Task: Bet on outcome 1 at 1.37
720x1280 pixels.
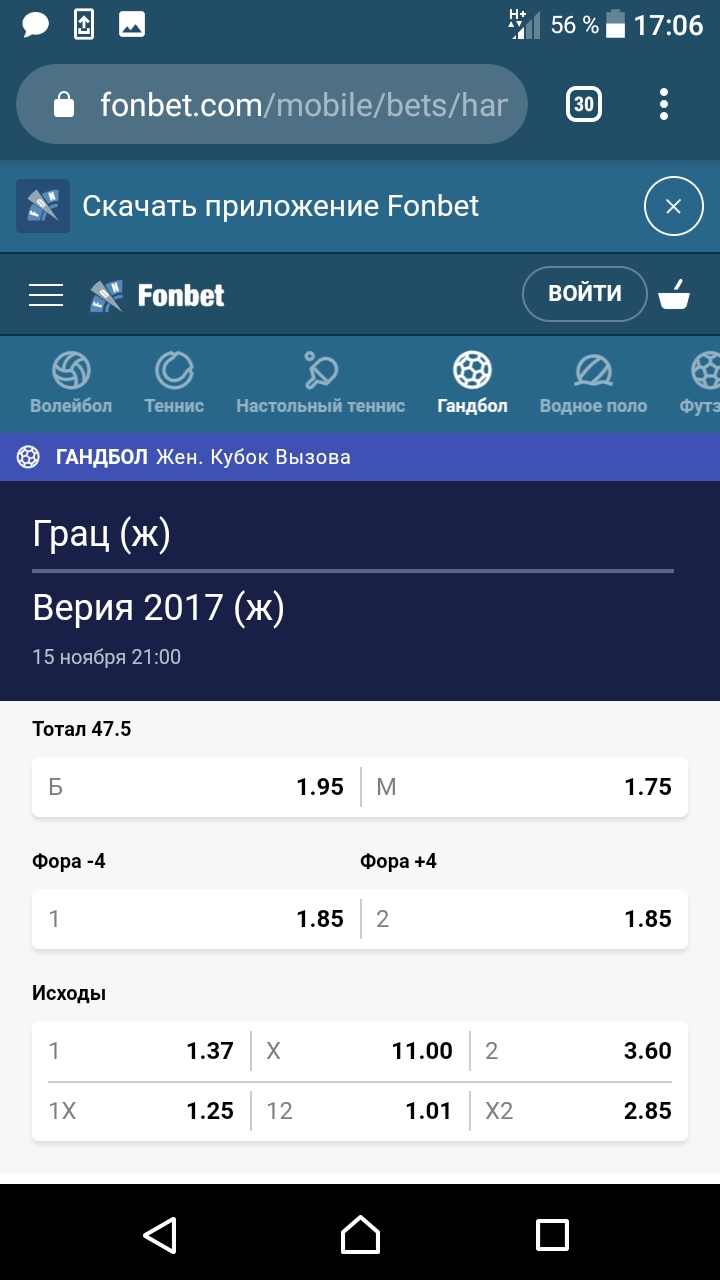Action: point(142,1051)
